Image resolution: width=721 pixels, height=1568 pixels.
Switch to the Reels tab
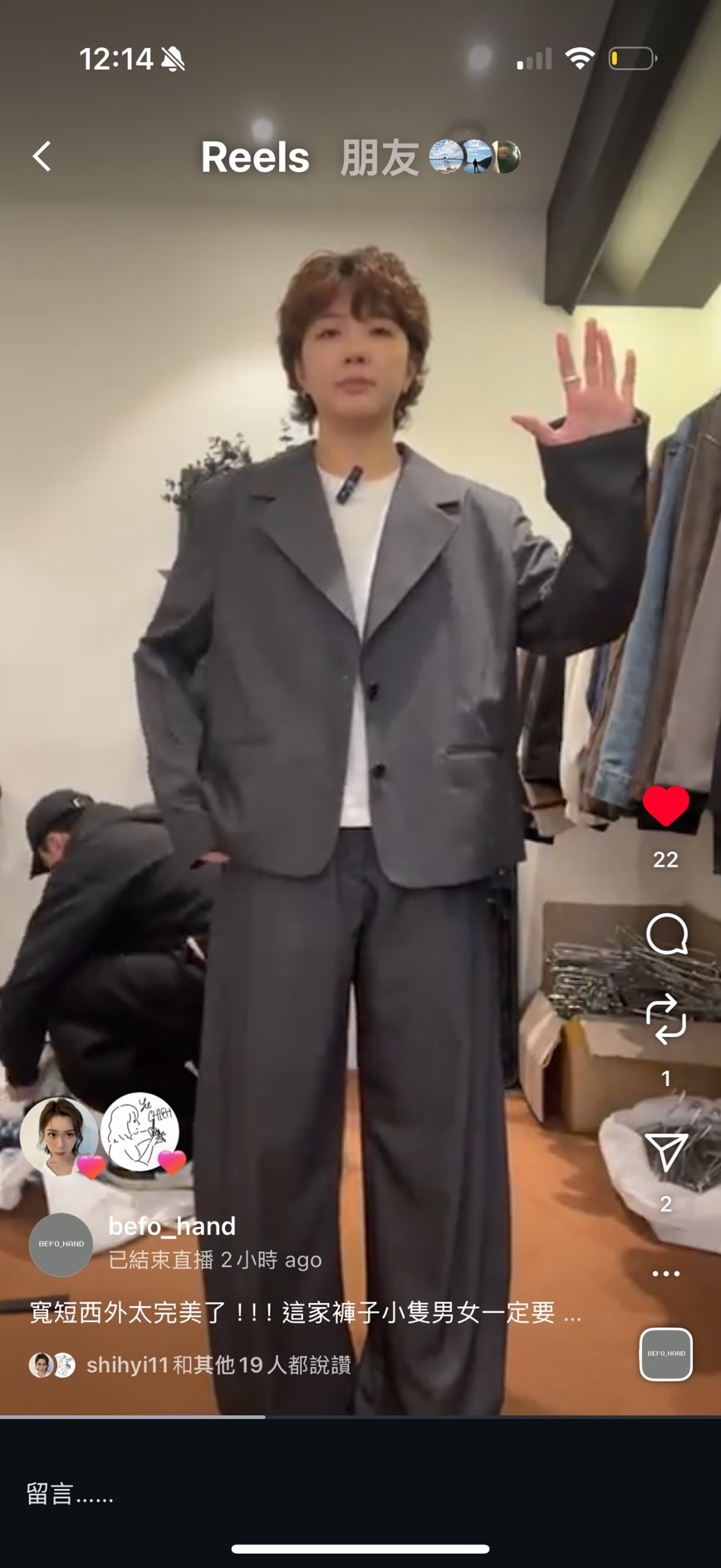coord(255,157)
